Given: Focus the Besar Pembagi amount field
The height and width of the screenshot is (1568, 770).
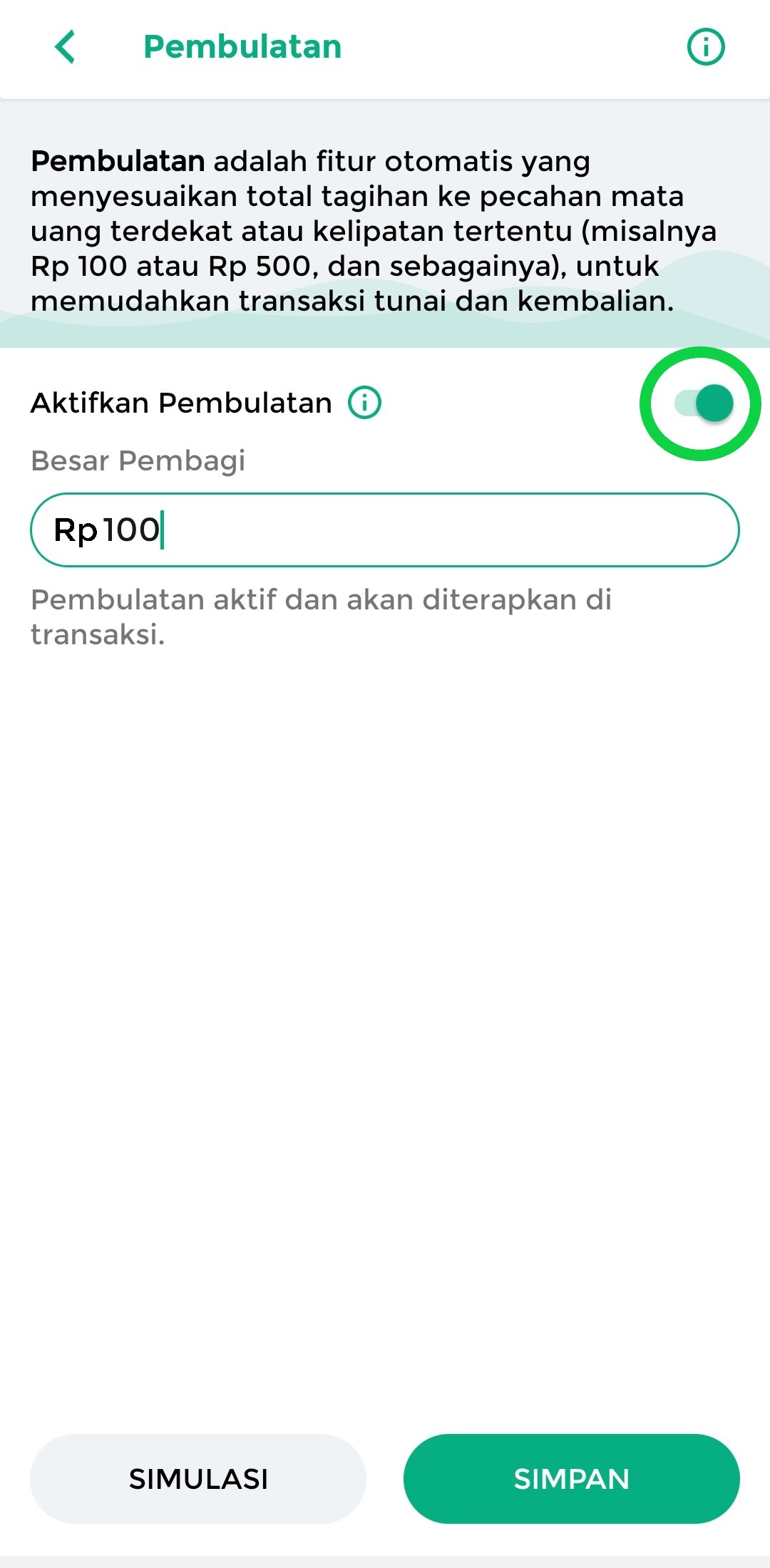Looking at the screenshot, I should pos(385,530).
